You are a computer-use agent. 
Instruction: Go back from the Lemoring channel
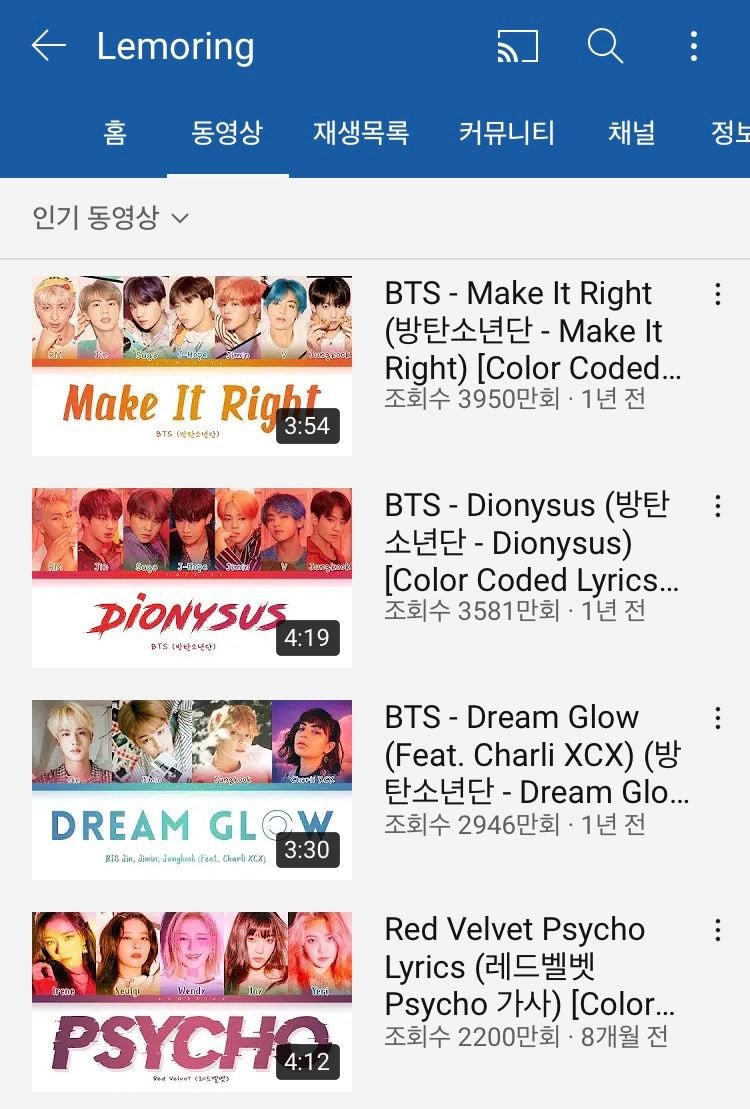[49, 46]
